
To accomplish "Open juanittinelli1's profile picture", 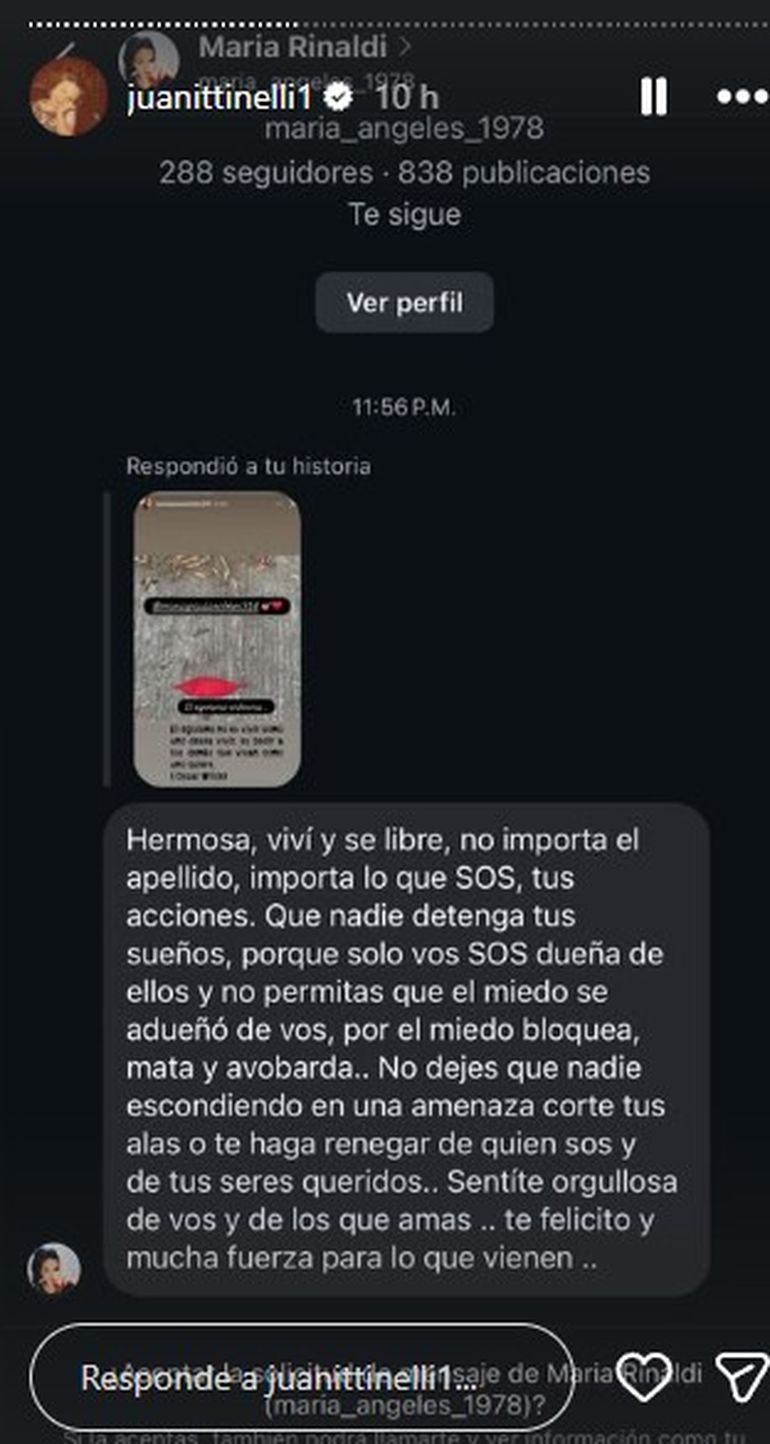I will point(67,97).
